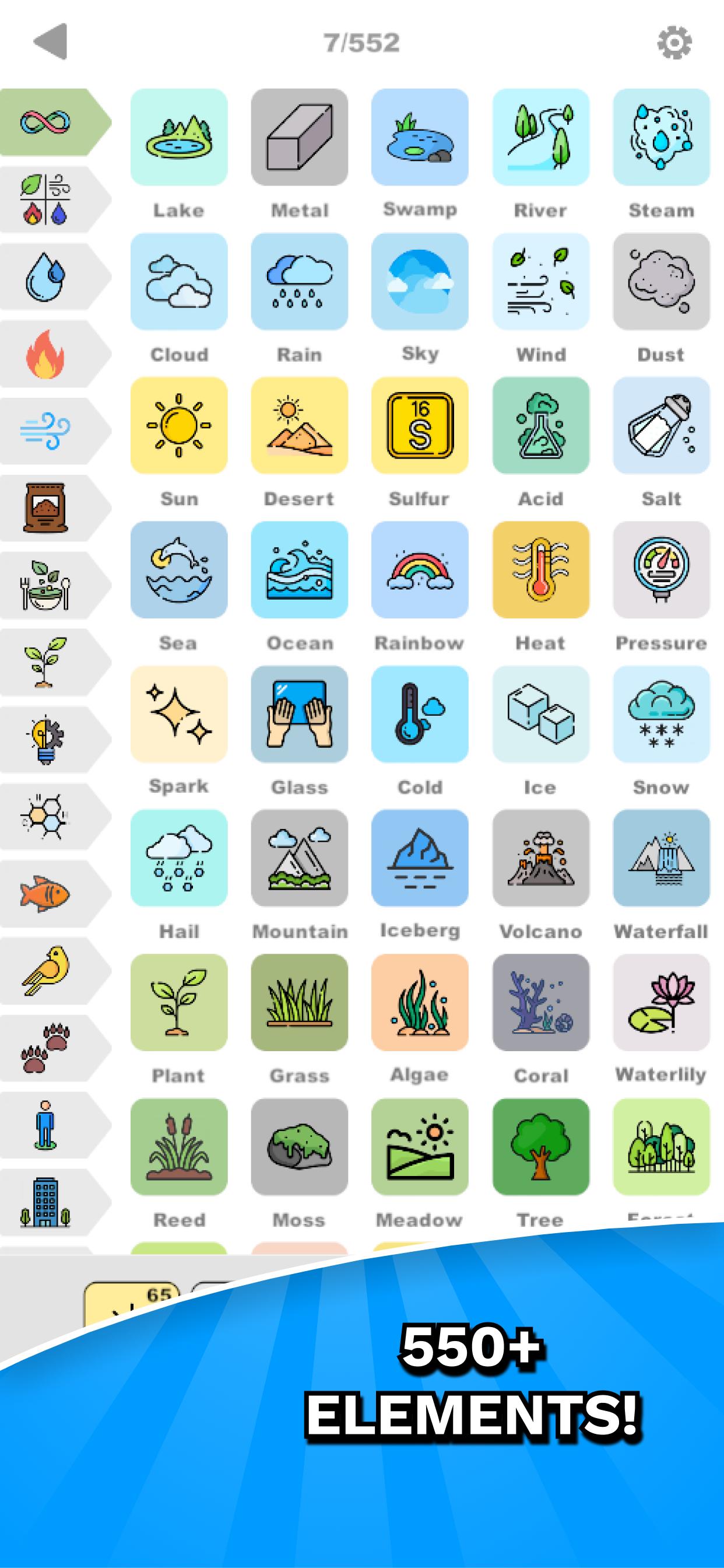Screen dimensions: 724x1568
Task: Switch to the fire category tab
Action: pyautogui.click(x=55, y=353)
